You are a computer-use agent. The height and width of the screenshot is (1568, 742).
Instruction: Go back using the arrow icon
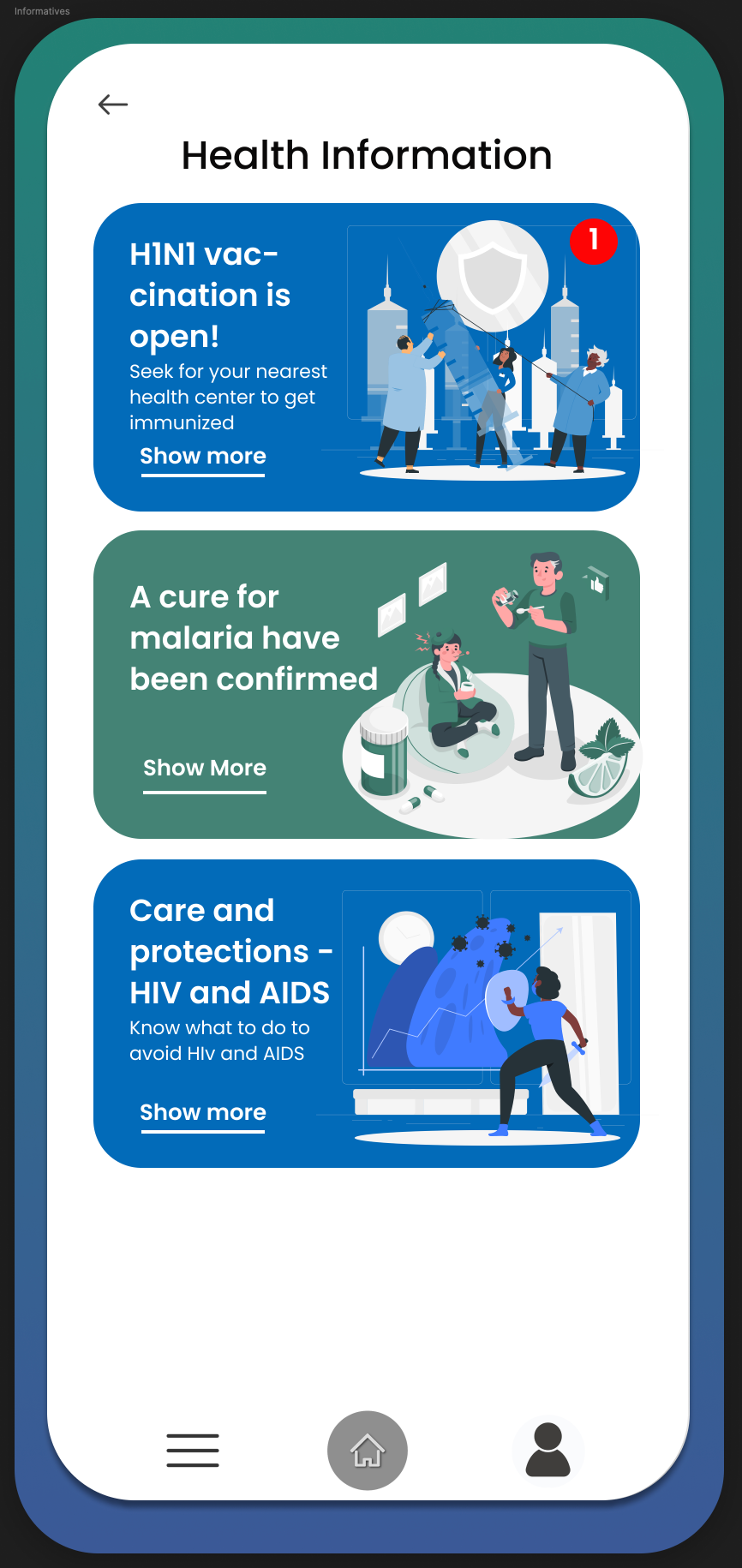pos(113,105)
